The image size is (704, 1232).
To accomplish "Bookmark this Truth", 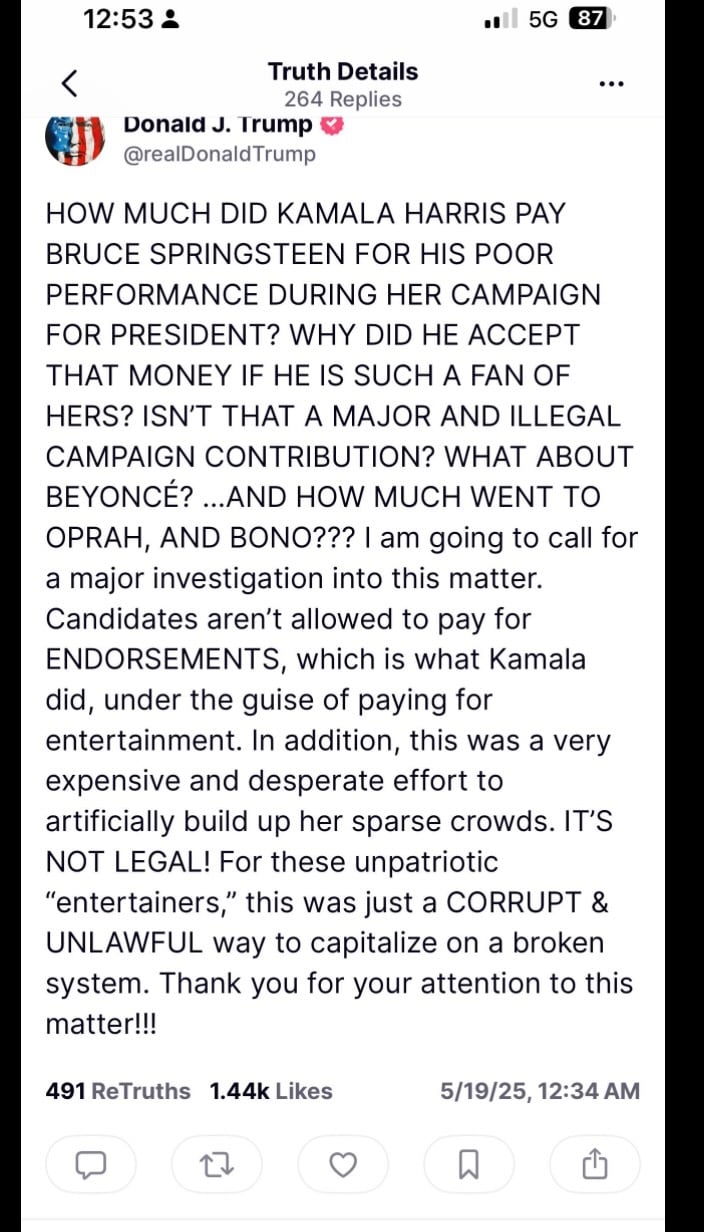I will pyautogui.click(x=469, y=1164).
